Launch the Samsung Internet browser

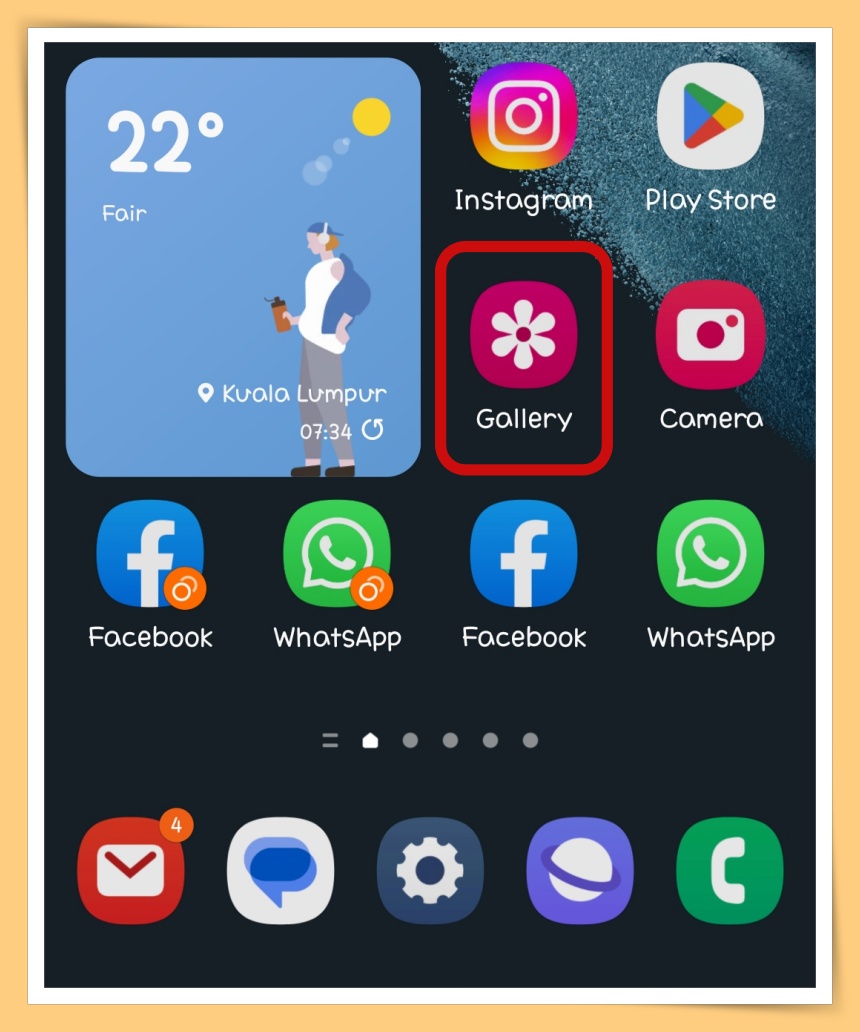[x=580, y=870]
